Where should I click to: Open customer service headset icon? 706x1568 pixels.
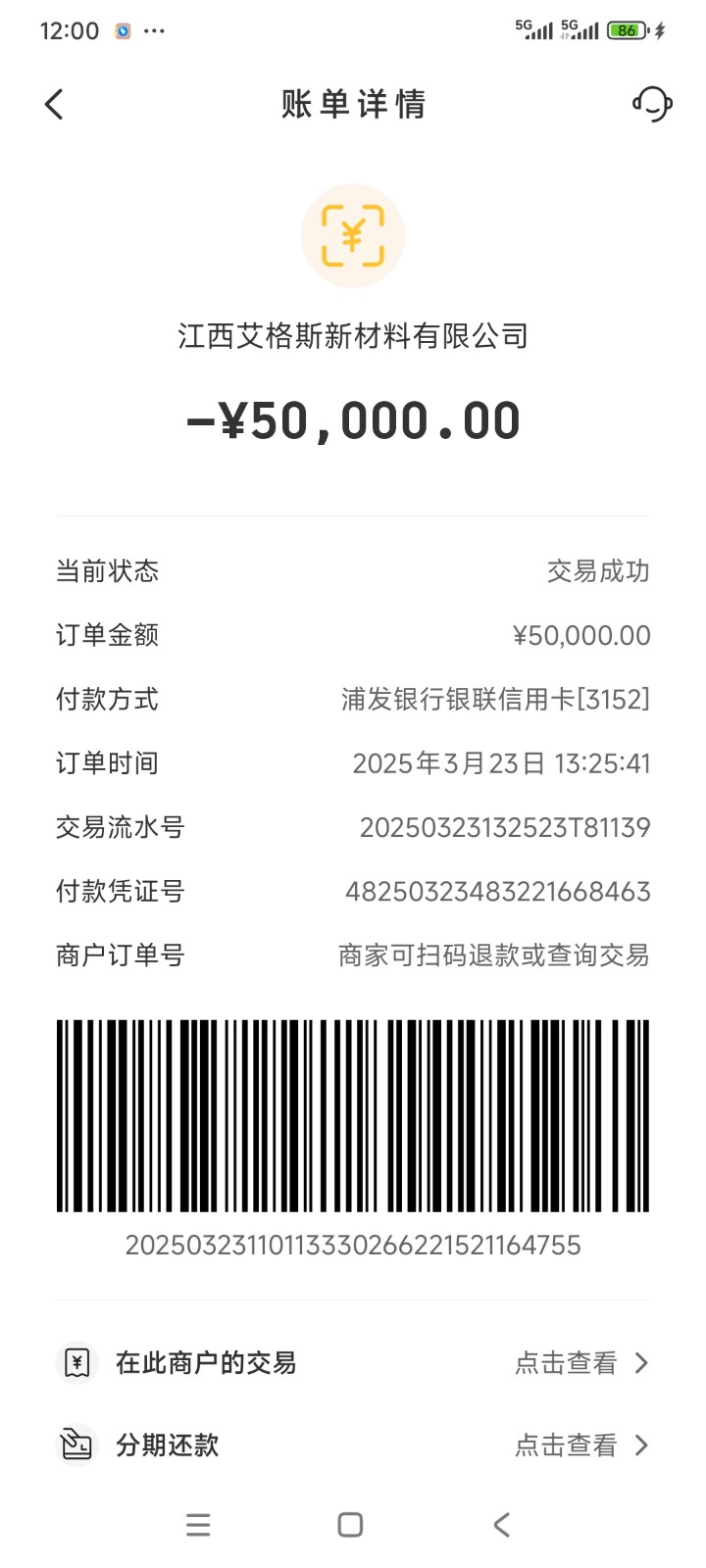click(651, 103)
